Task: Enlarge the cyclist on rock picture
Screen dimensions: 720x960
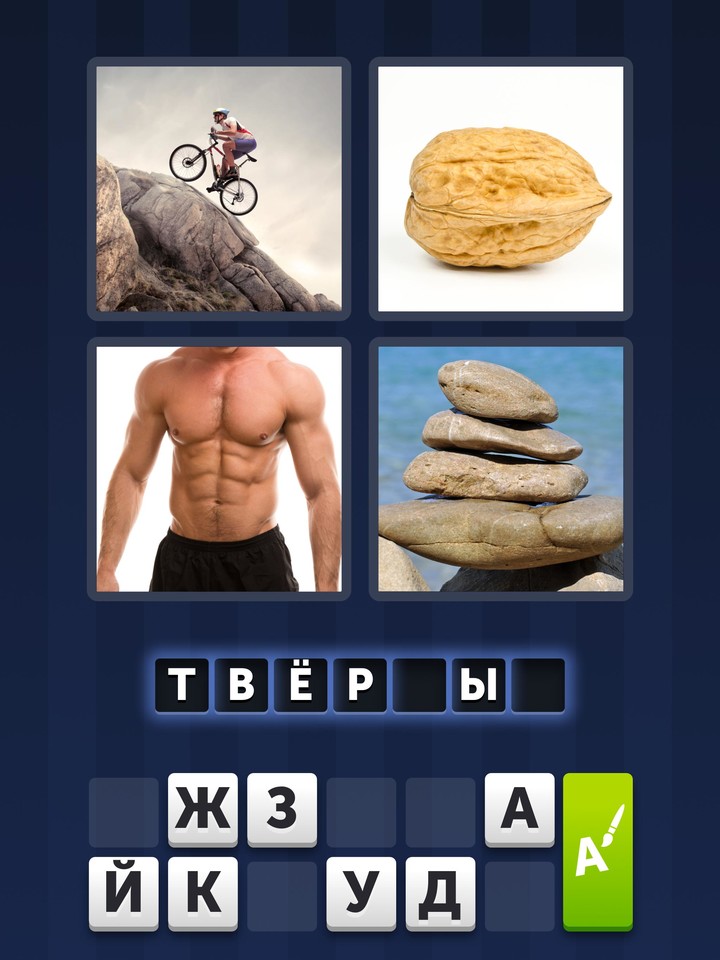Action: click(219, 189)
